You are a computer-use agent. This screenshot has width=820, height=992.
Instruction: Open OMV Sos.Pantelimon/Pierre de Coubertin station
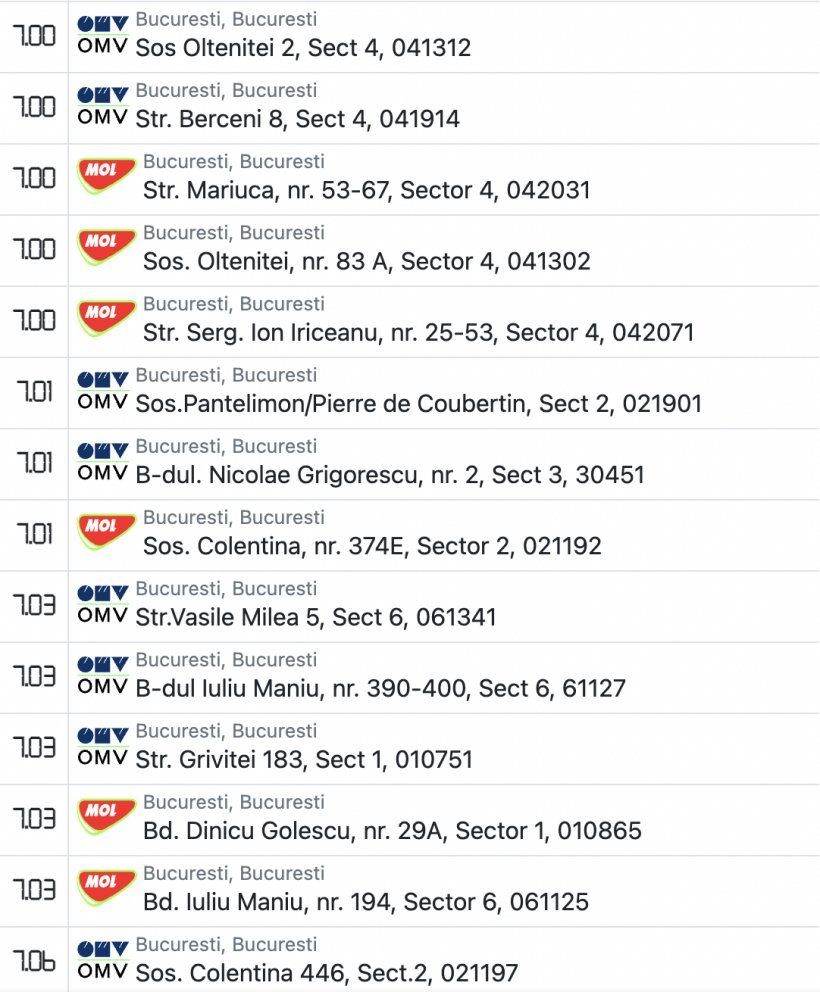(x=418, y=404)
